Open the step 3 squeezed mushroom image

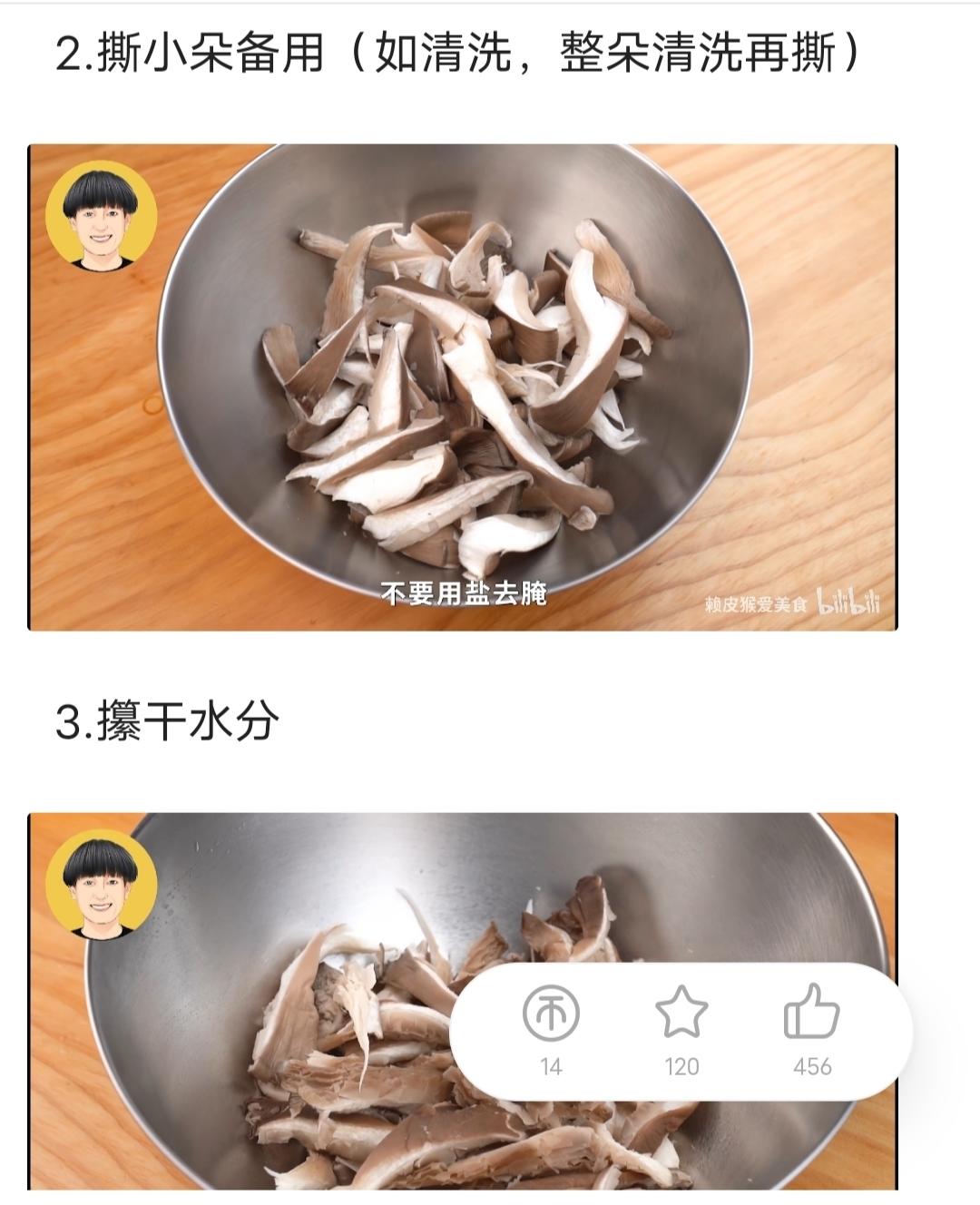463,1001
